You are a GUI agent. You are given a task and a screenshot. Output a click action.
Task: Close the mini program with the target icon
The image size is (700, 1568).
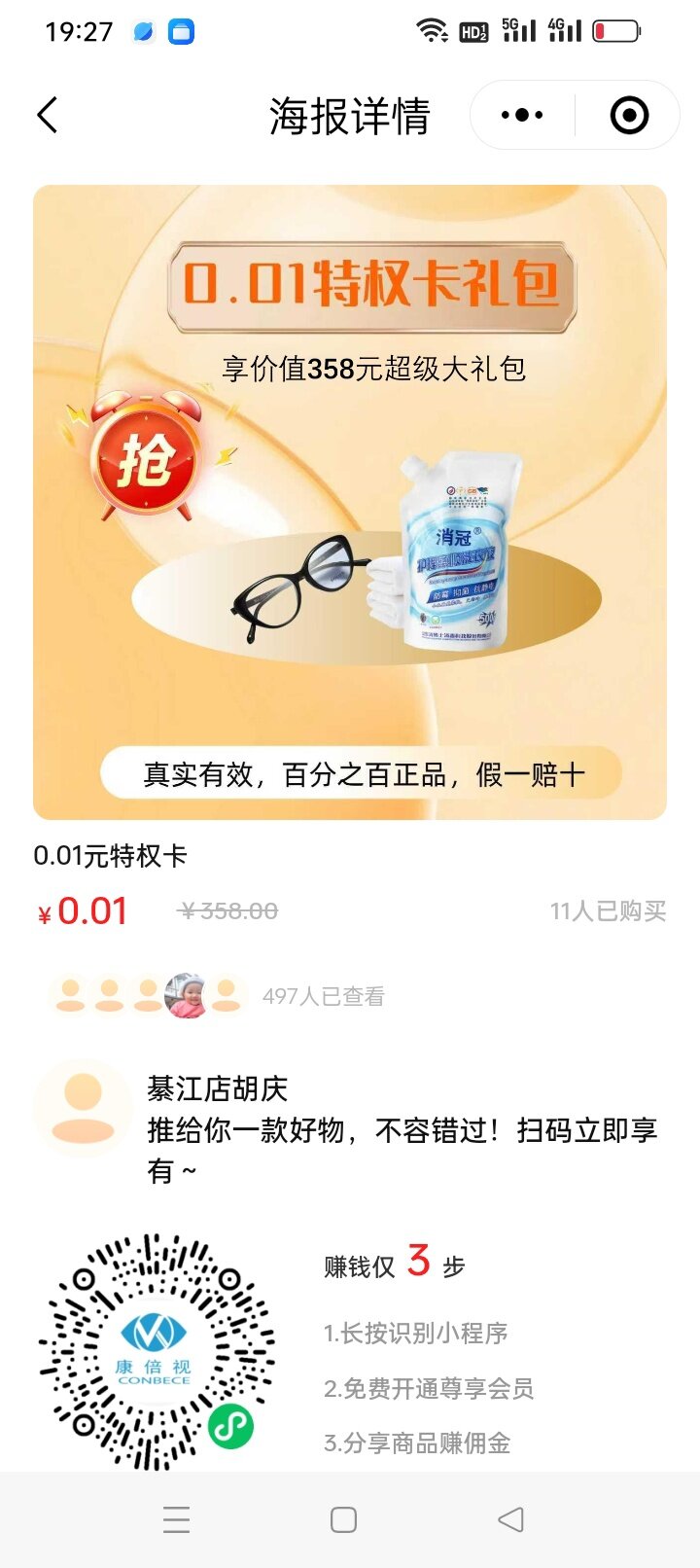pyautogui.click(x=629, y=115)
